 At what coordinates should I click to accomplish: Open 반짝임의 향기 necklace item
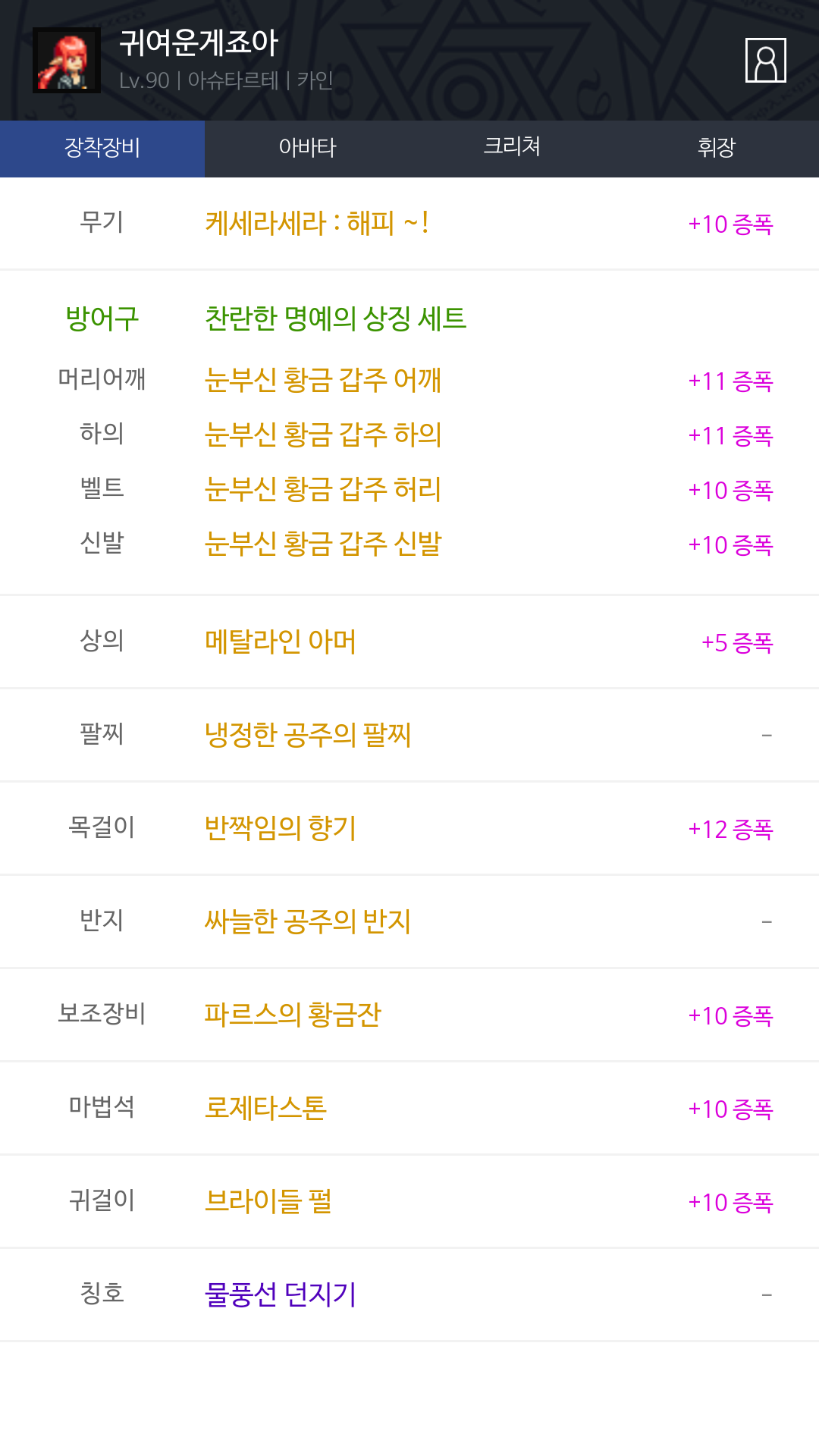(280, 828)
